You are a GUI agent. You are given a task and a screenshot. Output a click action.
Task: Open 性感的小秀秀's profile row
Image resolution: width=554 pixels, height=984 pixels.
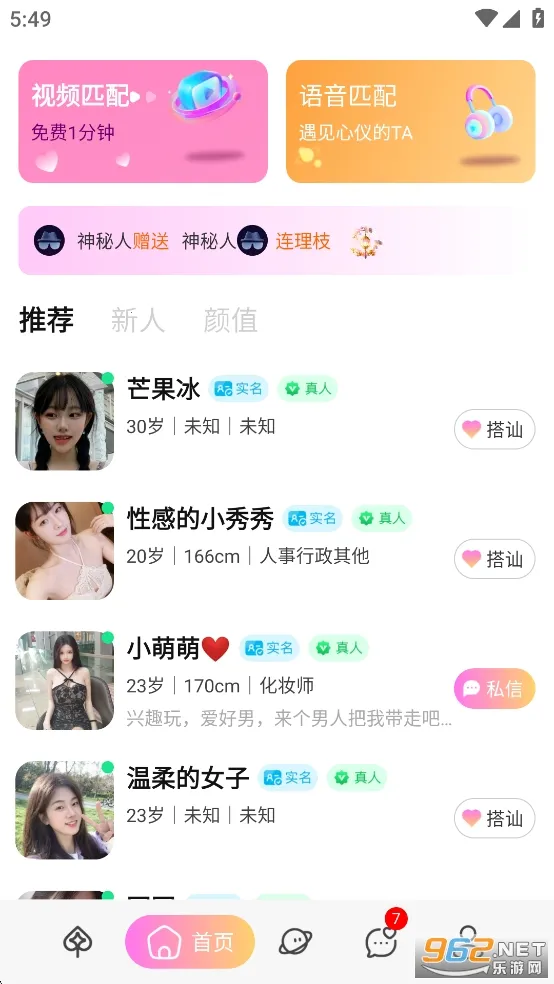276,550
